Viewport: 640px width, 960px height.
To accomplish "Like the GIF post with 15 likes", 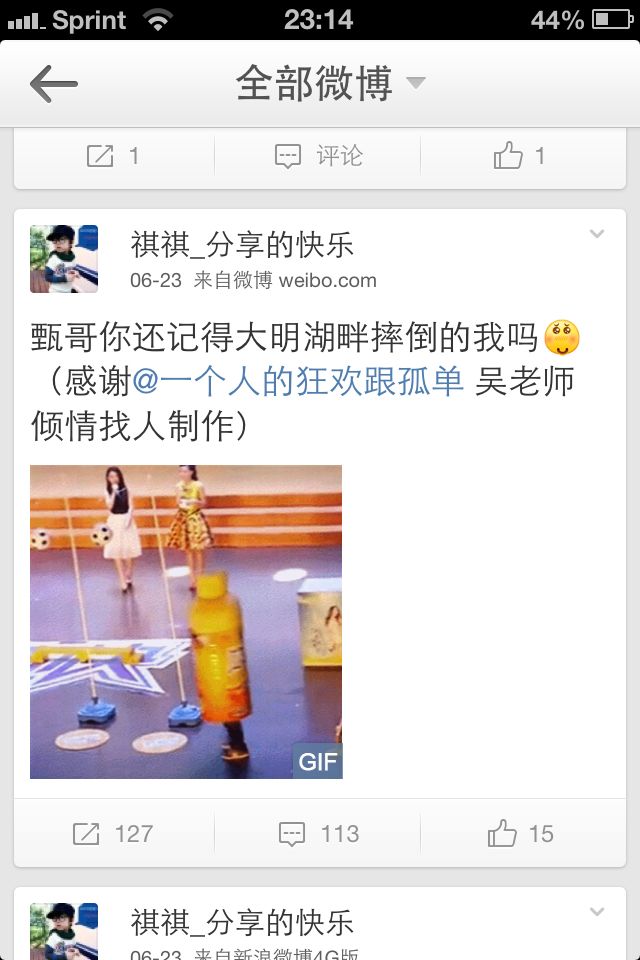I will click(x=521, y=834).
